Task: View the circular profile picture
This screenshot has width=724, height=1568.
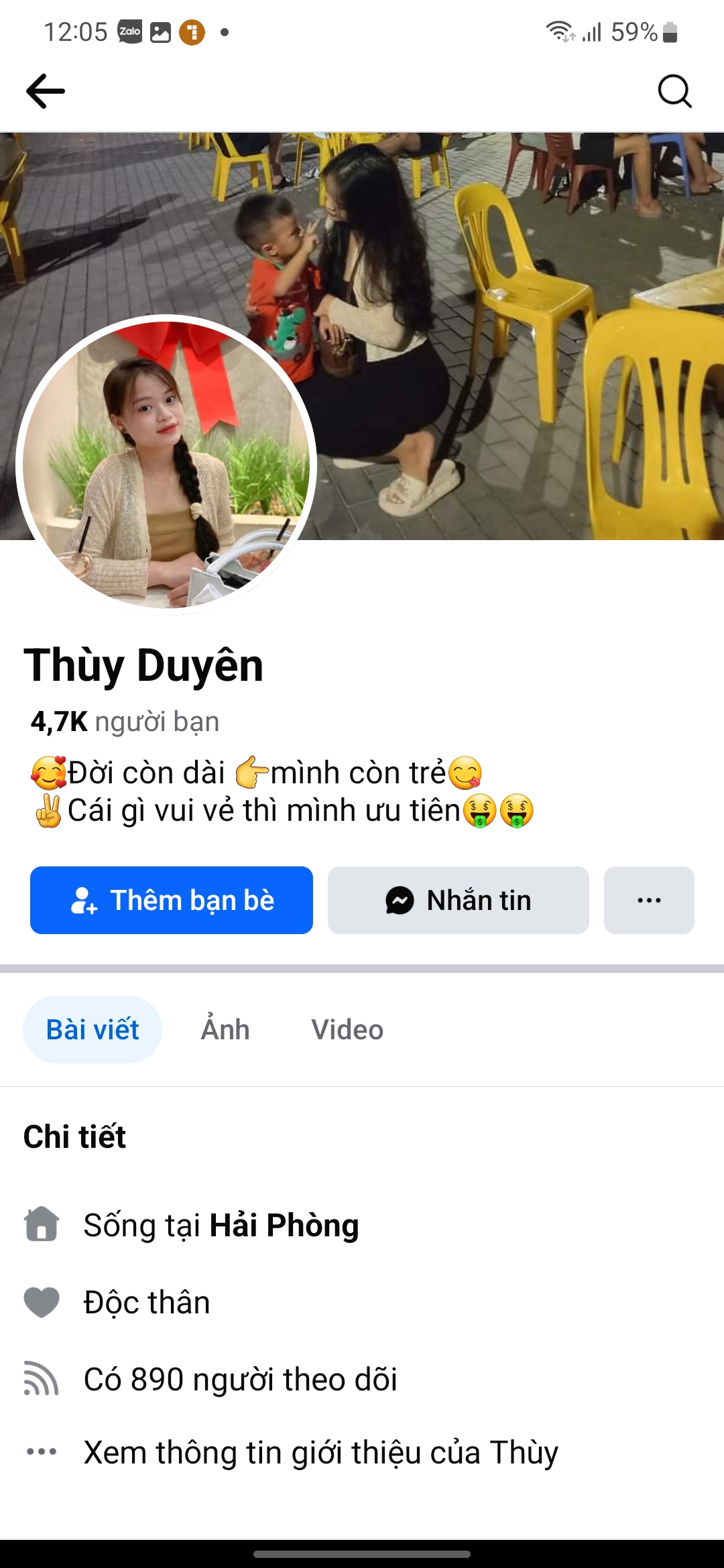Action: click(x=166, y=464)
